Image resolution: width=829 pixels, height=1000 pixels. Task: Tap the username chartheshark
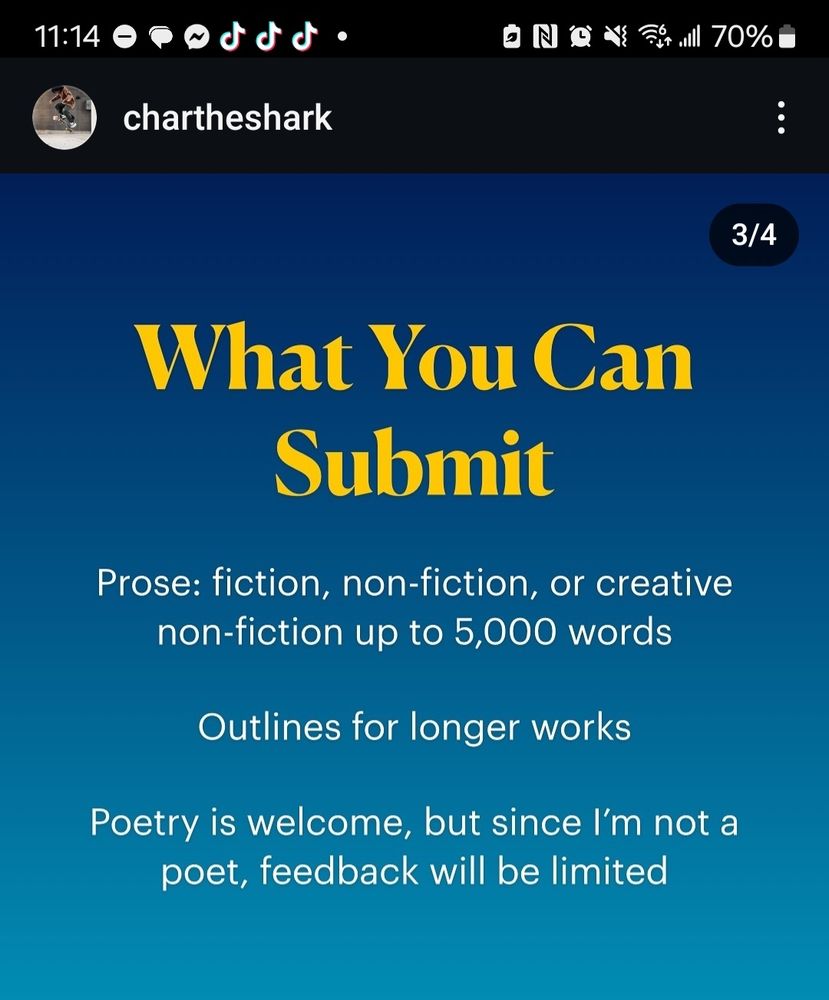click(227, 117)
